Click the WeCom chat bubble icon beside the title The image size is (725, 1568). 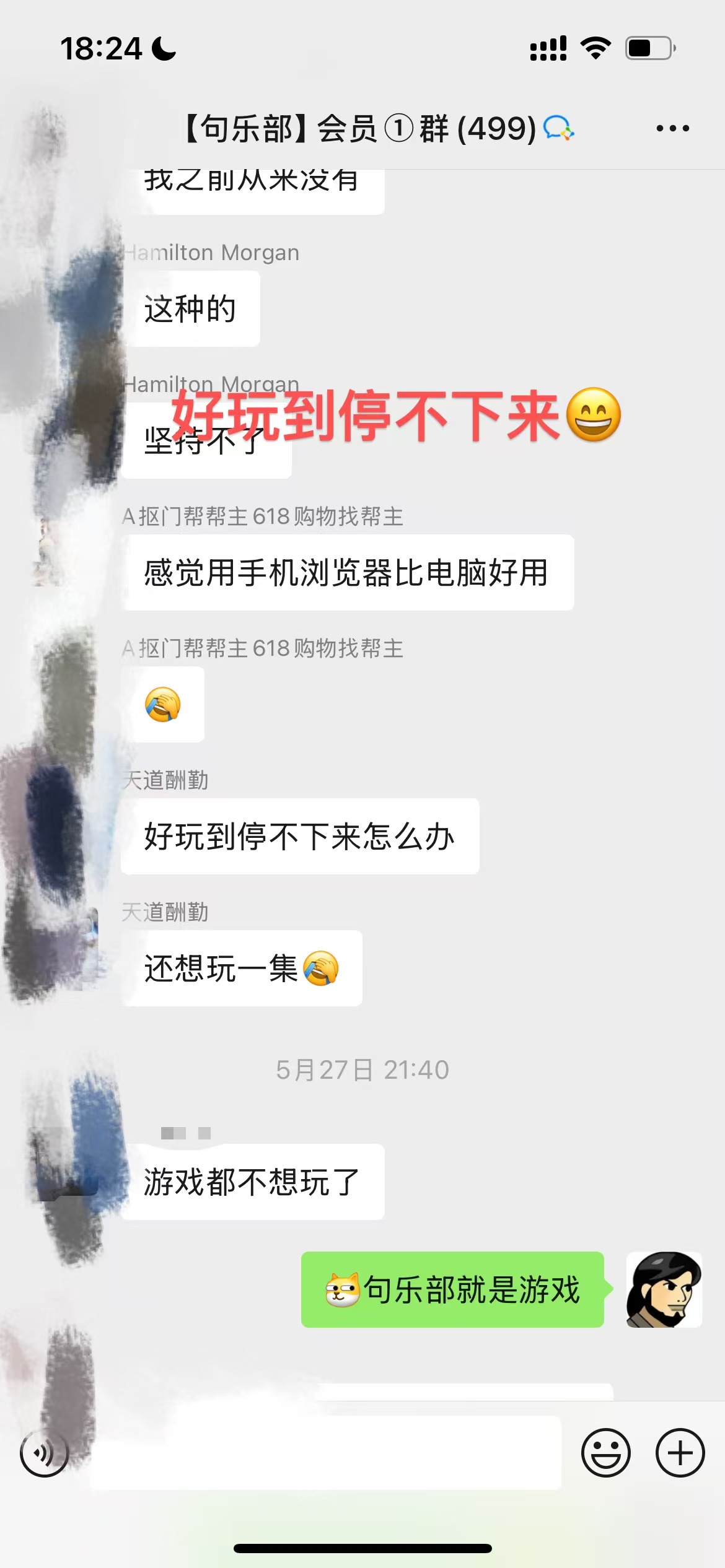(x=556, y=128)
